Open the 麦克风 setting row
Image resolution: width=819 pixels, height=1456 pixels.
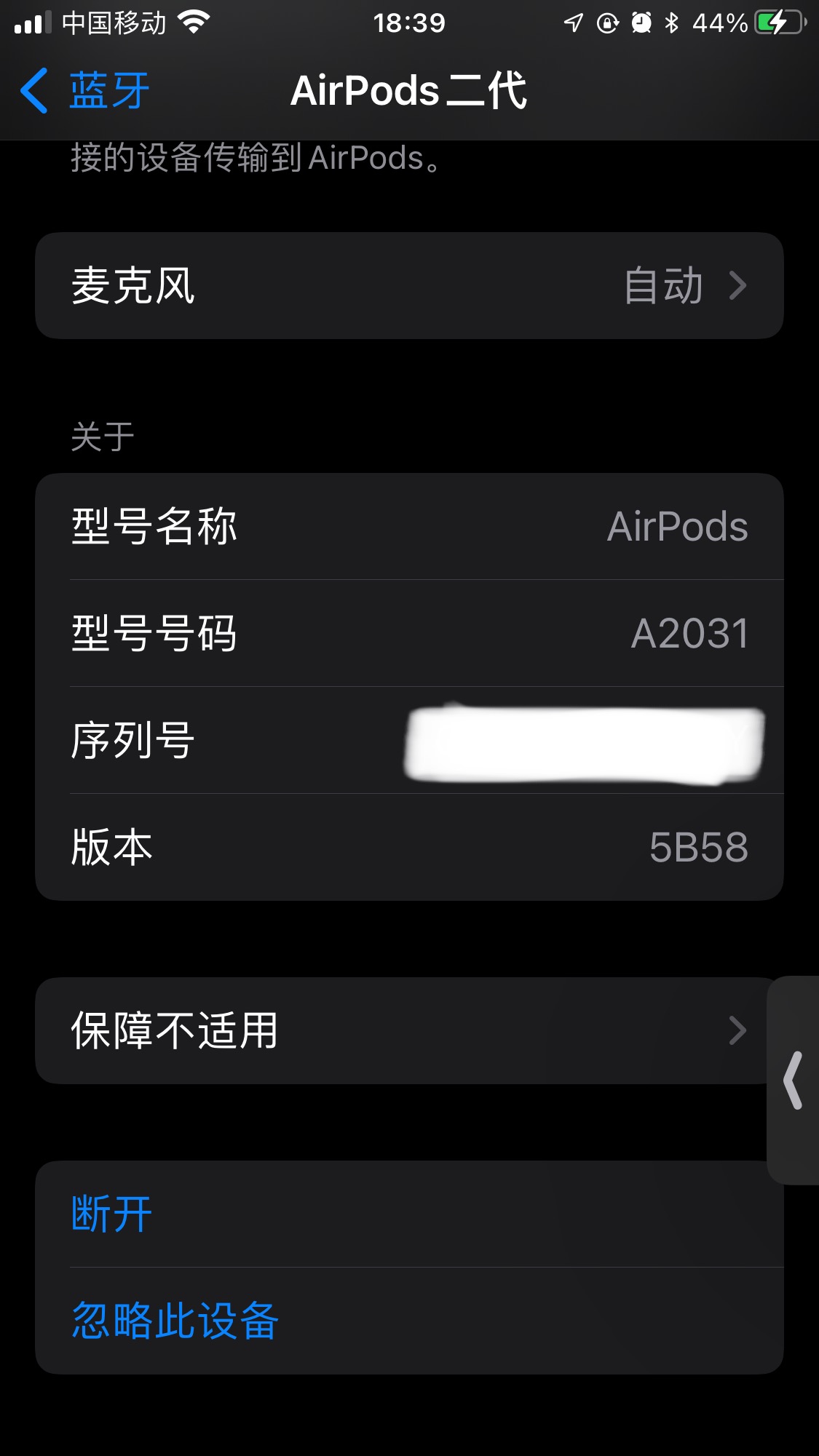[409, 285]
